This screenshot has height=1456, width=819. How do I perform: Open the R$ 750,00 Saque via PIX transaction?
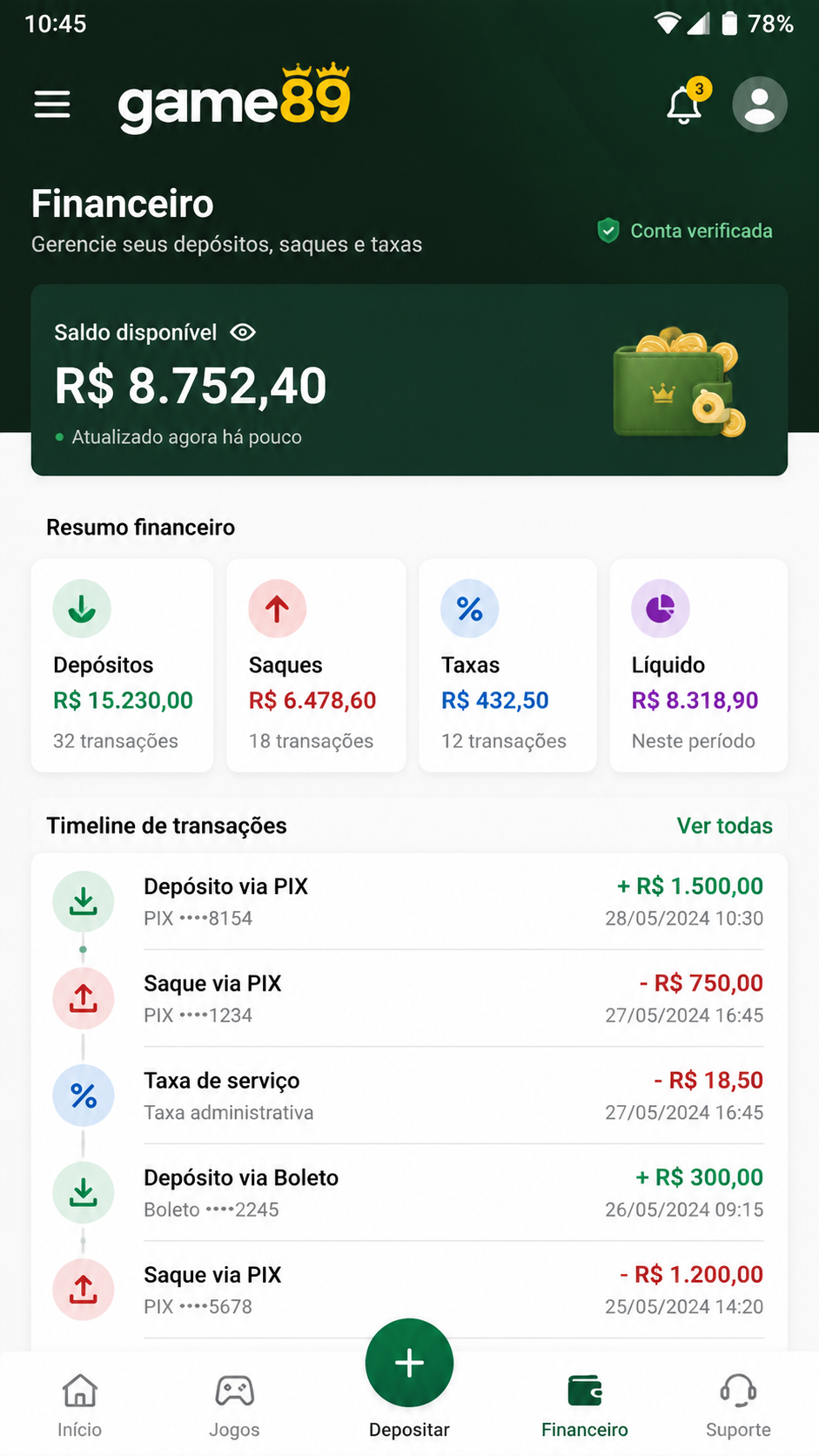409,998
